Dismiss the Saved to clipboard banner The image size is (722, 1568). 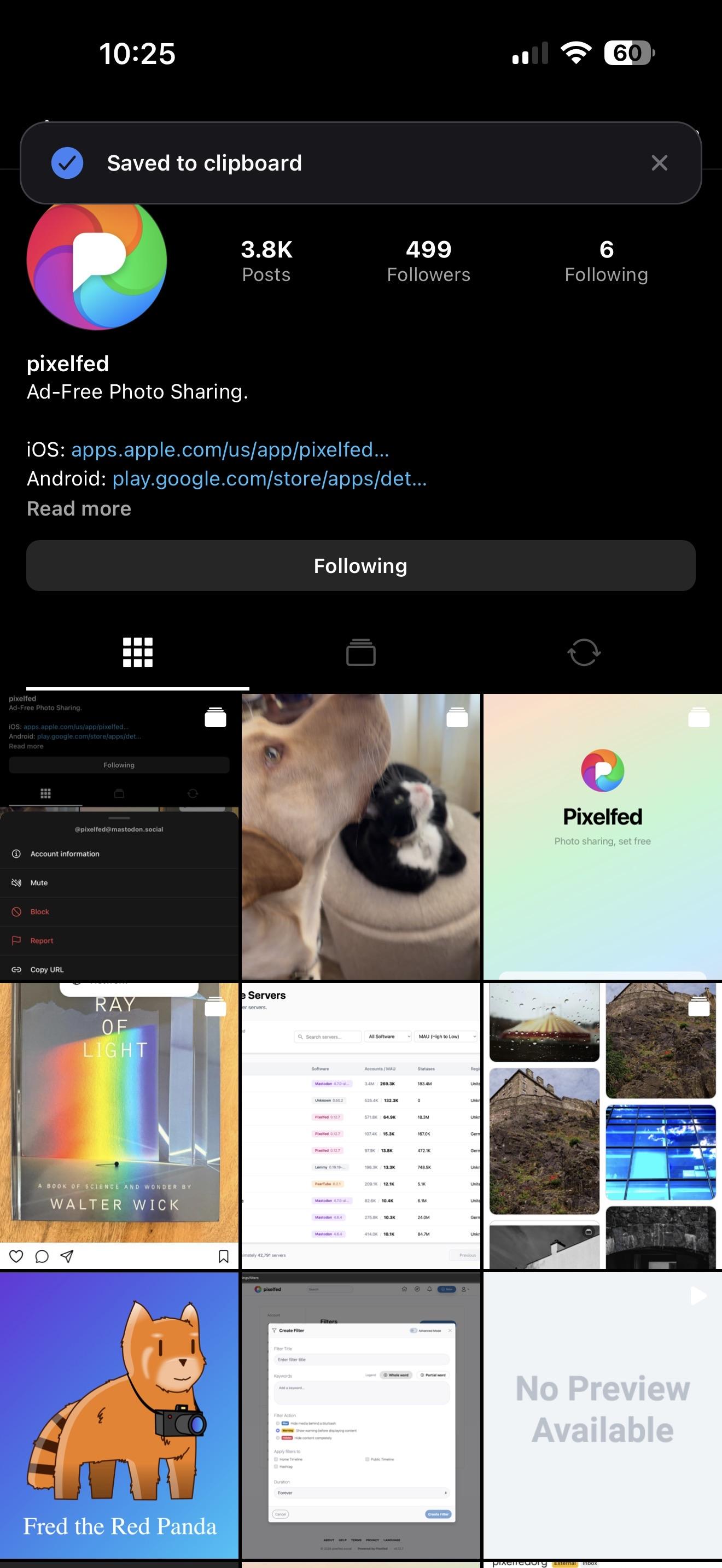659,162
